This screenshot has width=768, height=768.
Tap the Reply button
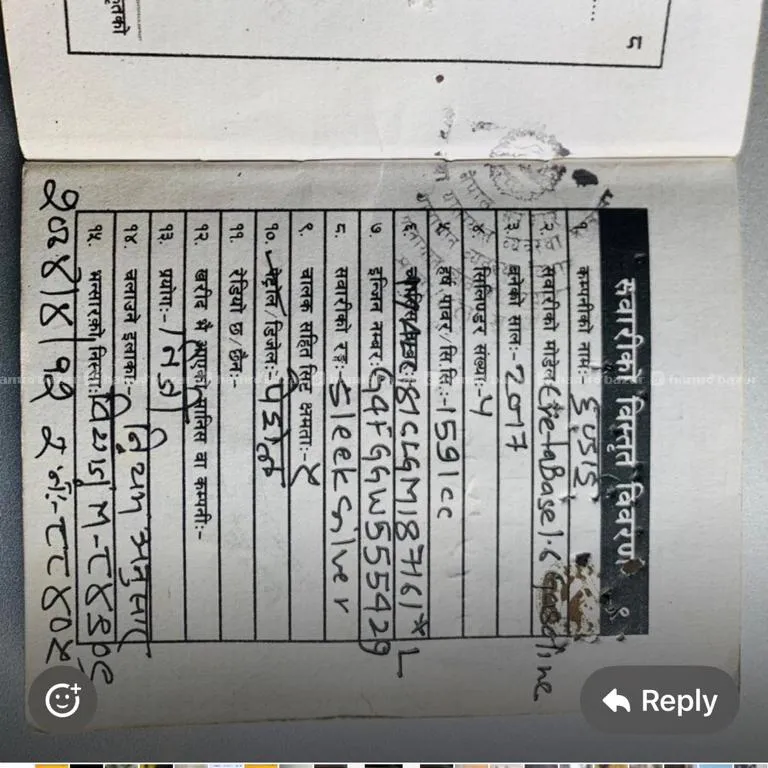[x=659, y=701]
